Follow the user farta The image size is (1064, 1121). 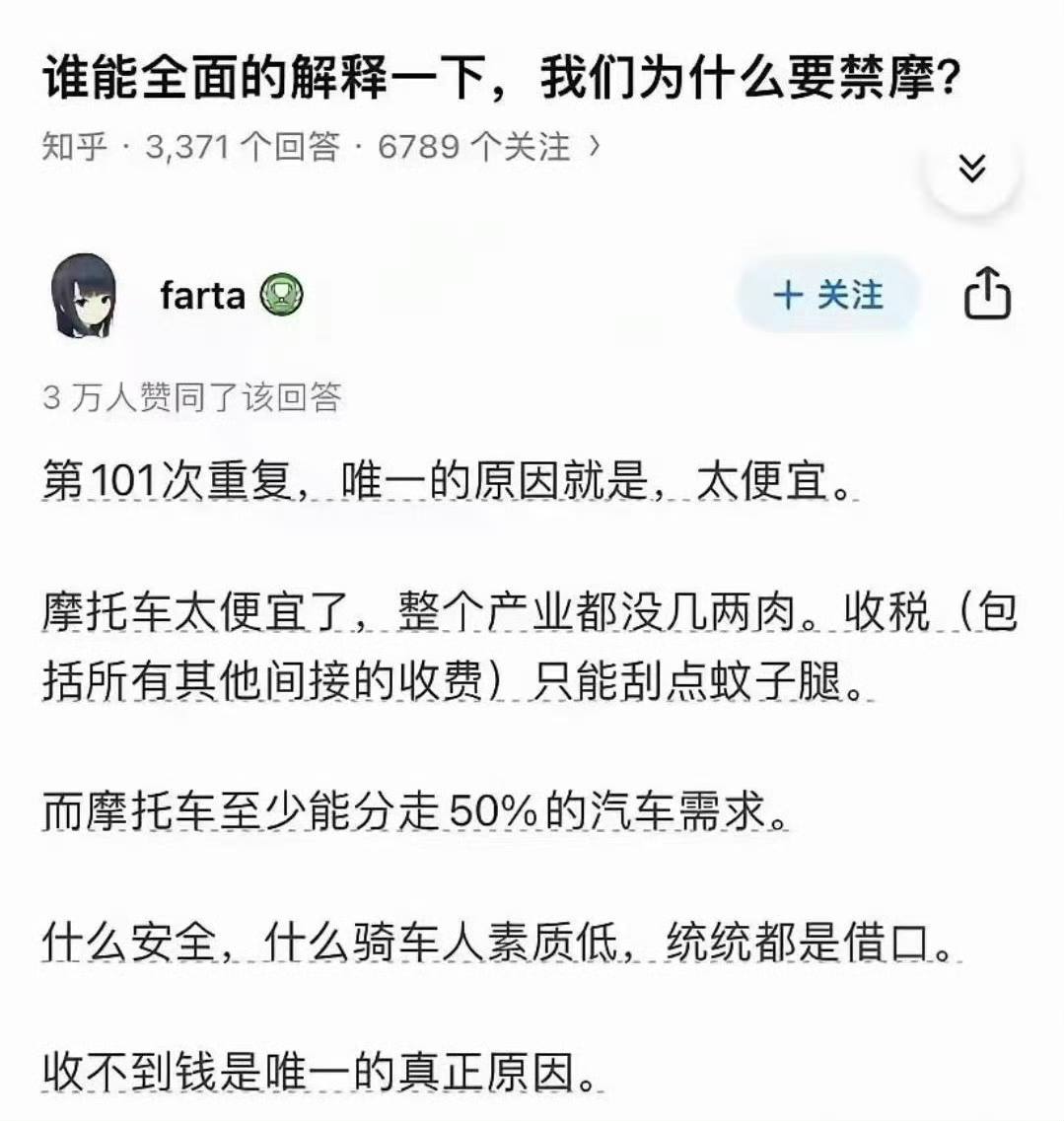(x=828, y=295)
